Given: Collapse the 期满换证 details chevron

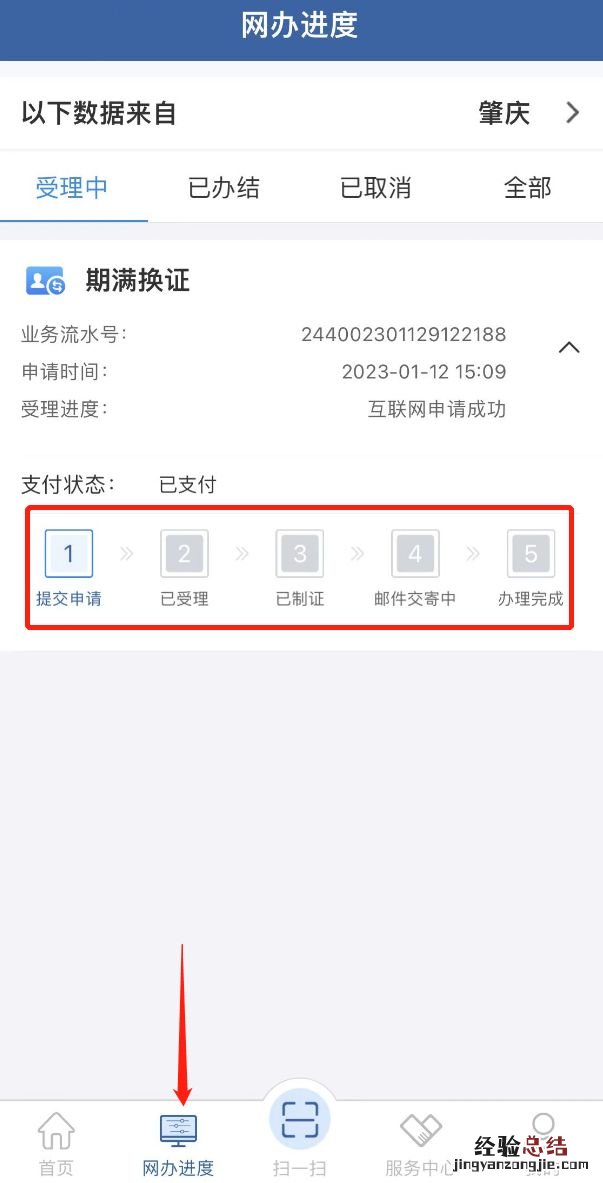Looking at the screenshot, I should [x=568, y=348].
